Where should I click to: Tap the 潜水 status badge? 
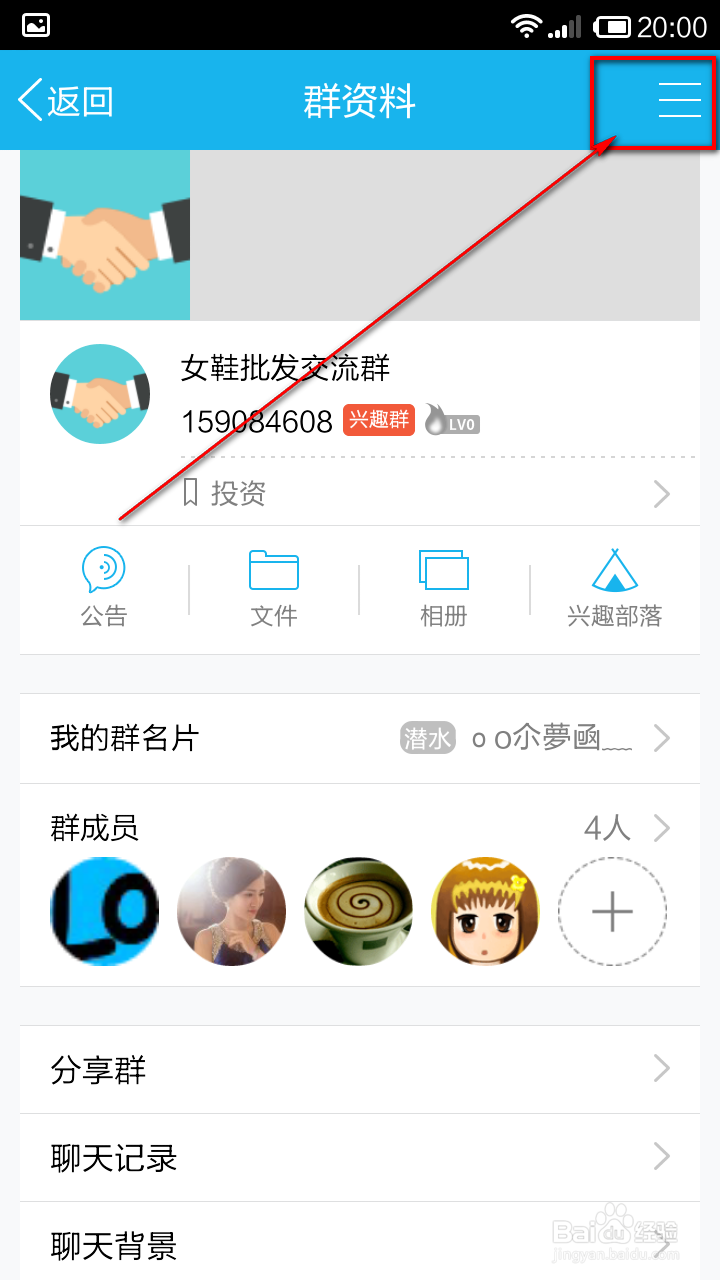click(427, 738)
